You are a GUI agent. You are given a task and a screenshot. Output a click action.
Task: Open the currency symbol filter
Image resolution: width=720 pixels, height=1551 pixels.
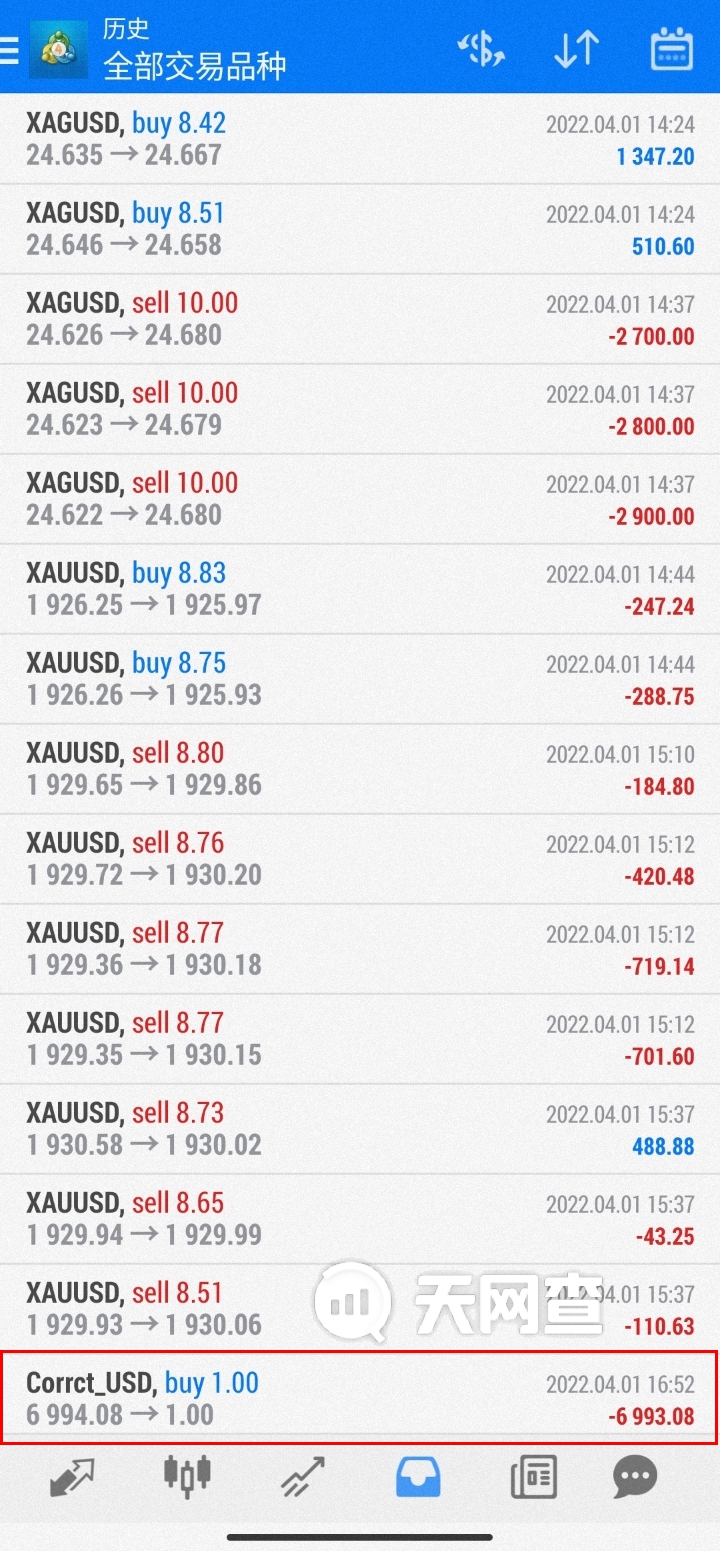tap(480, 49)
